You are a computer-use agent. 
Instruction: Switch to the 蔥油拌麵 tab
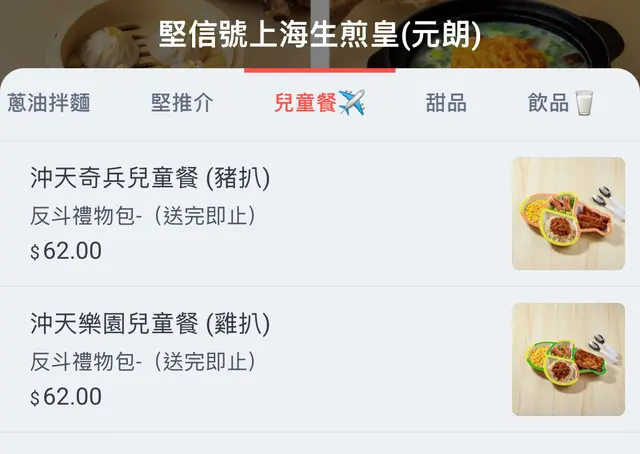48,103
